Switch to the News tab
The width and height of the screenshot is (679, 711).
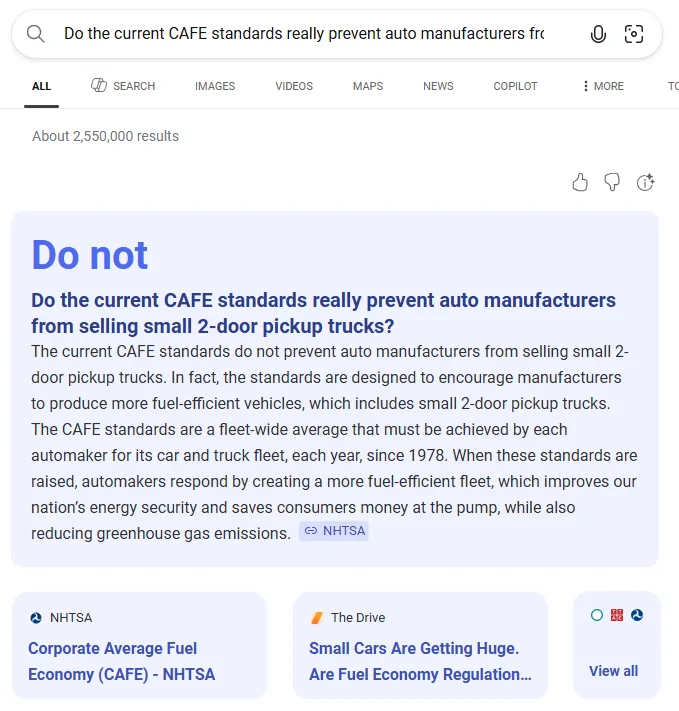(x=438, y=86)
